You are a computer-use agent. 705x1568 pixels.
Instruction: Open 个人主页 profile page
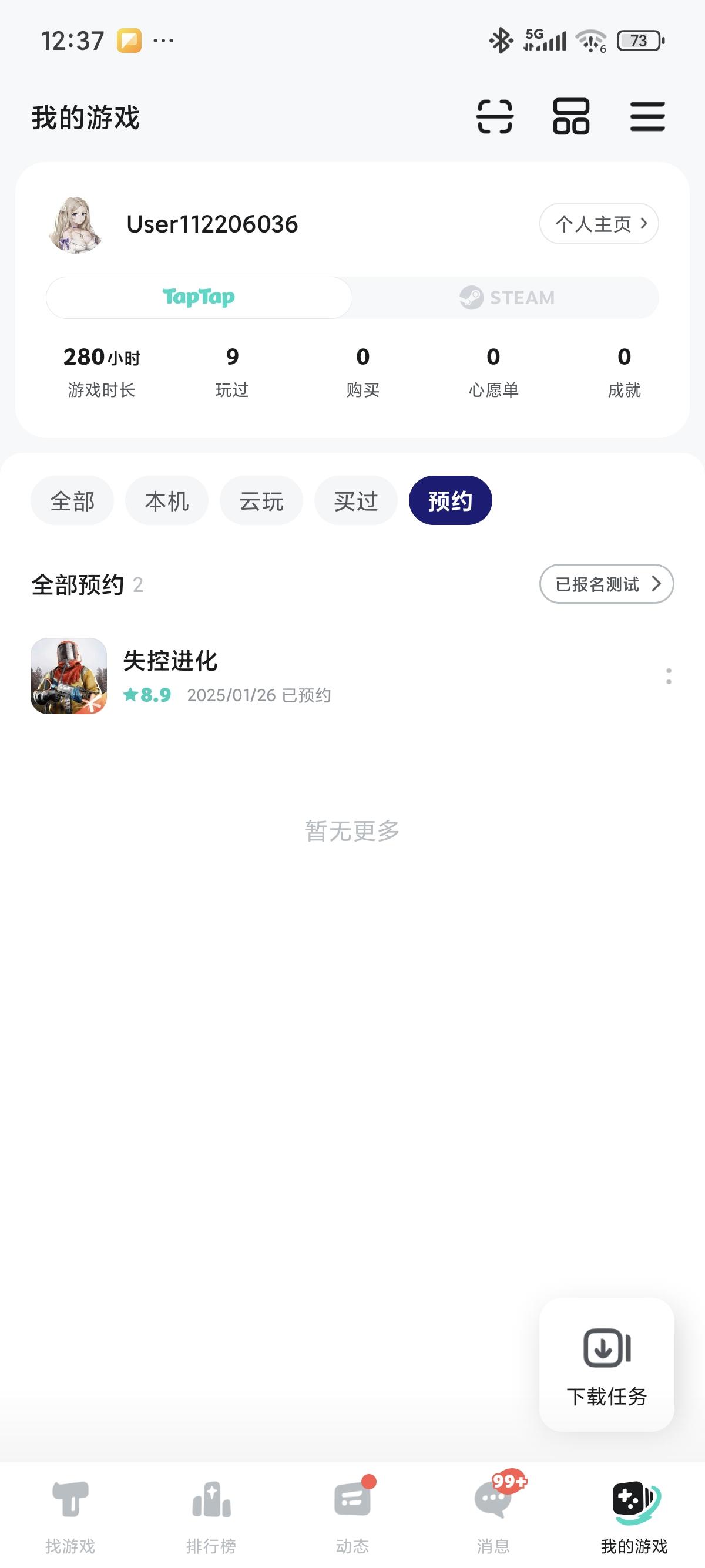[599, 224]
